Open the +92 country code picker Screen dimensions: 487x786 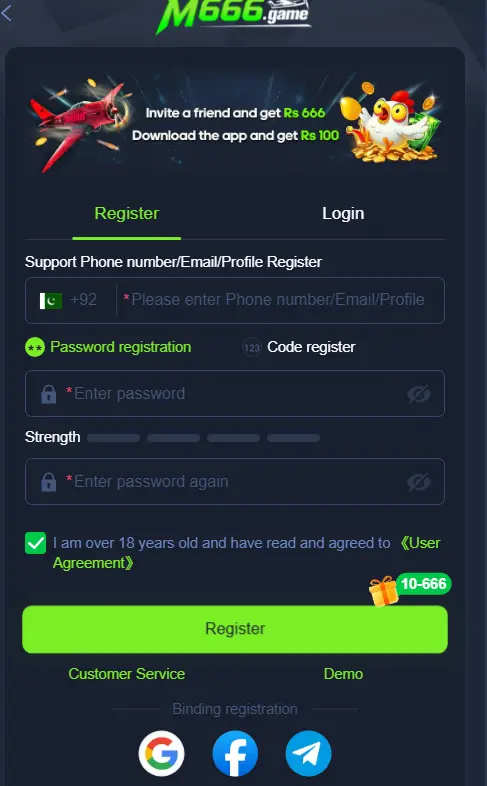(x=69, y=300)
